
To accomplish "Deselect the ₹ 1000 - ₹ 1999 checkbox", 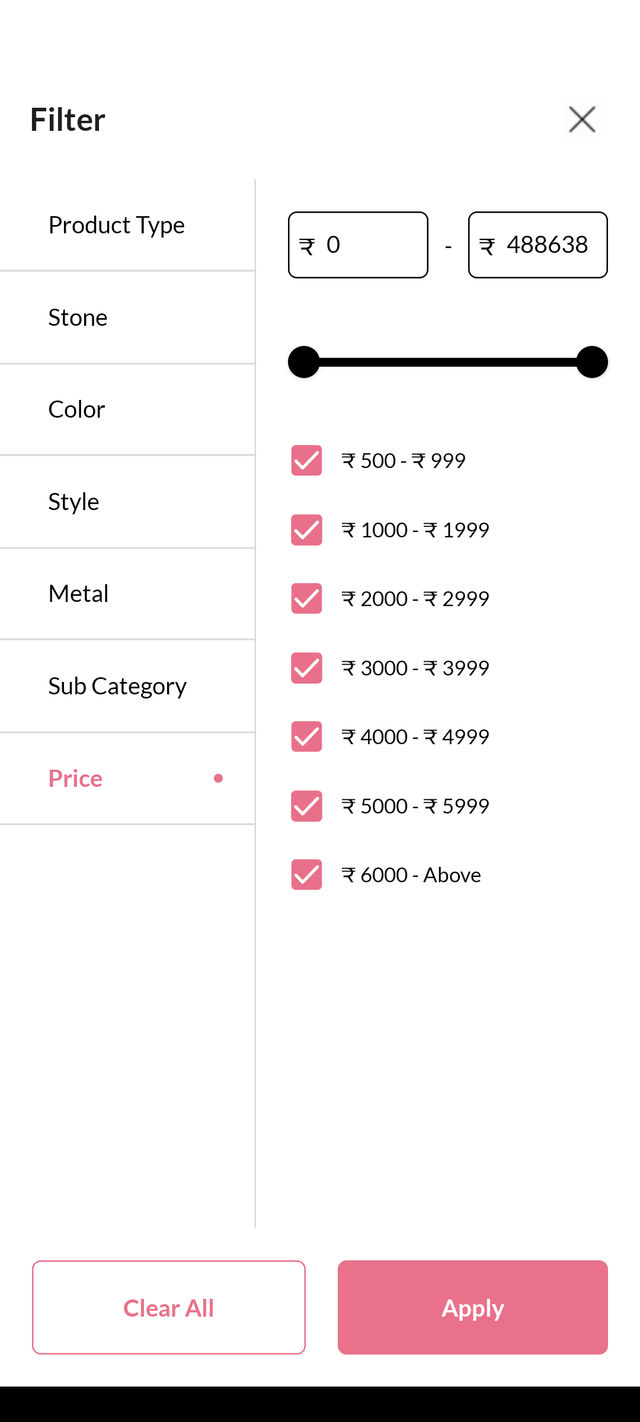I will [x=307, y=530].
